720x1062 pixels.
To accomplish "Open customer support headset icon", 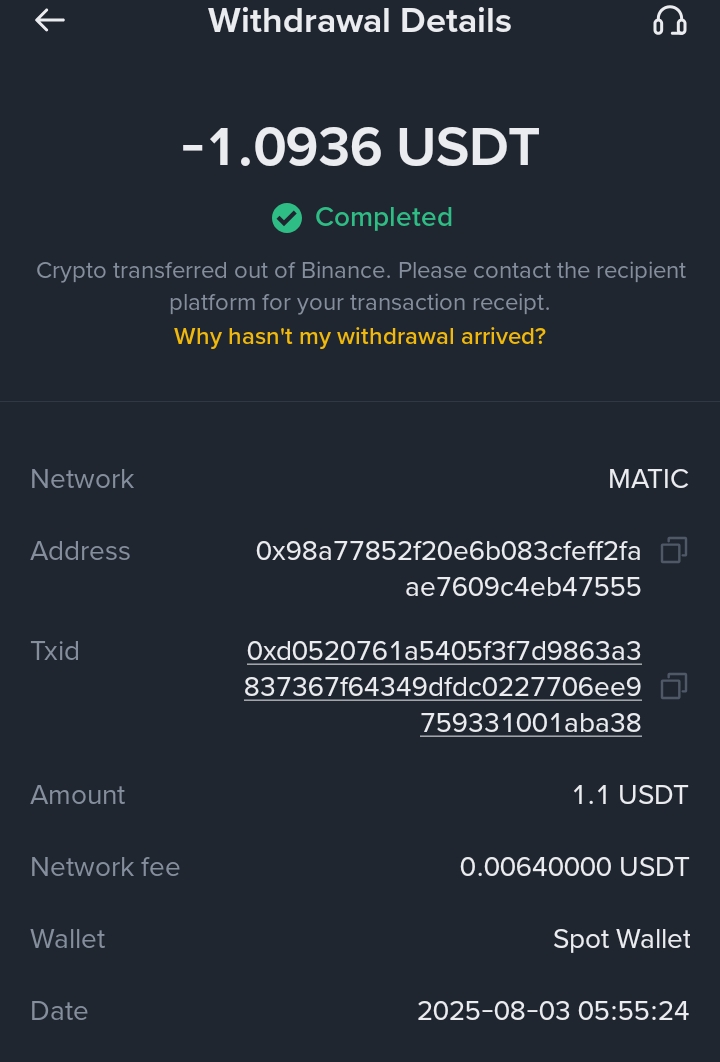I will pyautogui.click(x=669, y=21).
